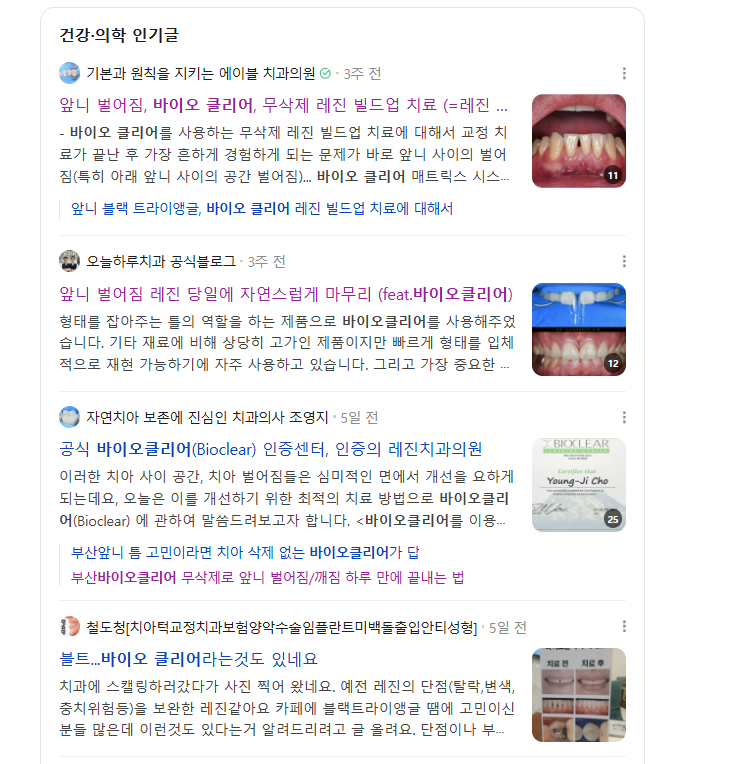747x764 pixels.
Task: Open overflow menu for 철도청 post
Action: (x=624, y=627)
